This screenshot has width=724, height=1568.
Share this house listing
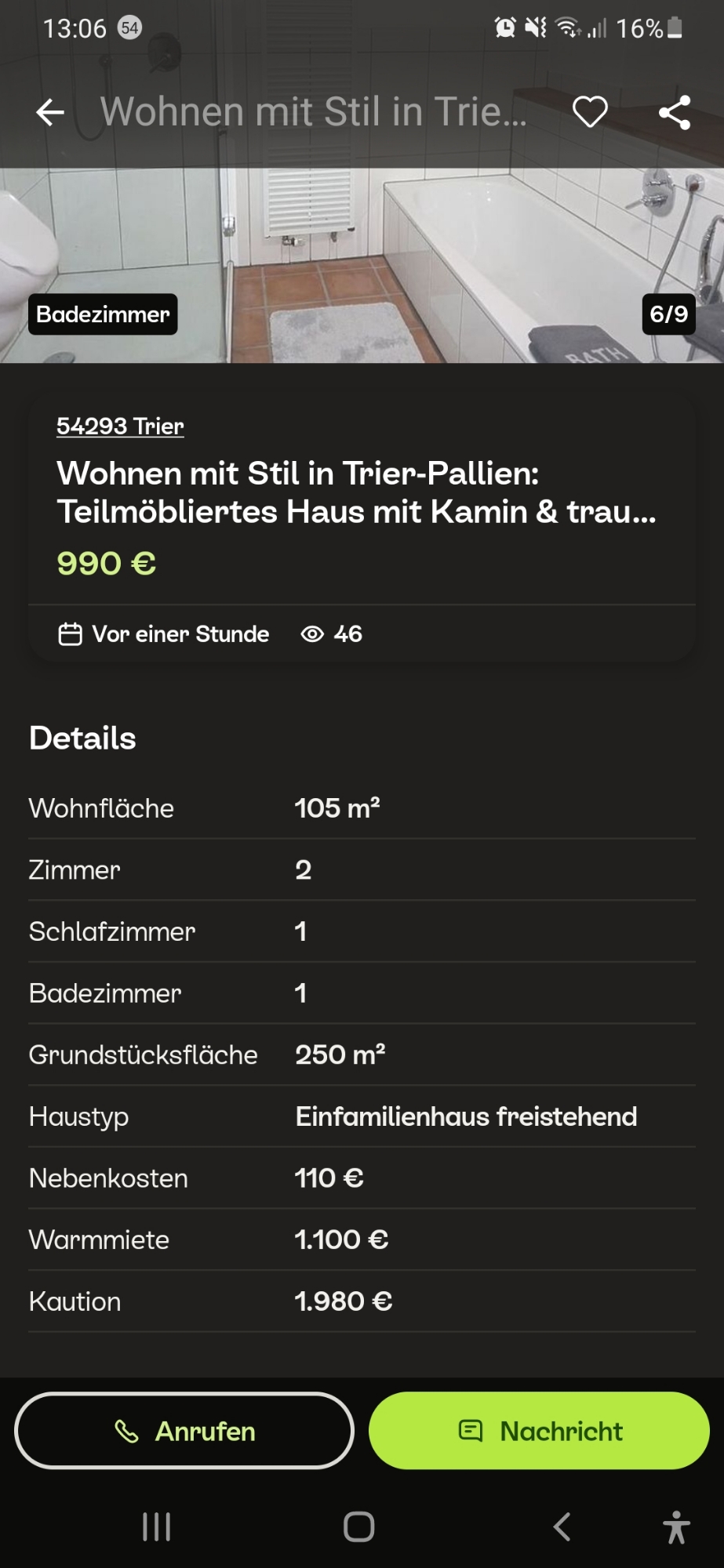click(x=675, y=112)
